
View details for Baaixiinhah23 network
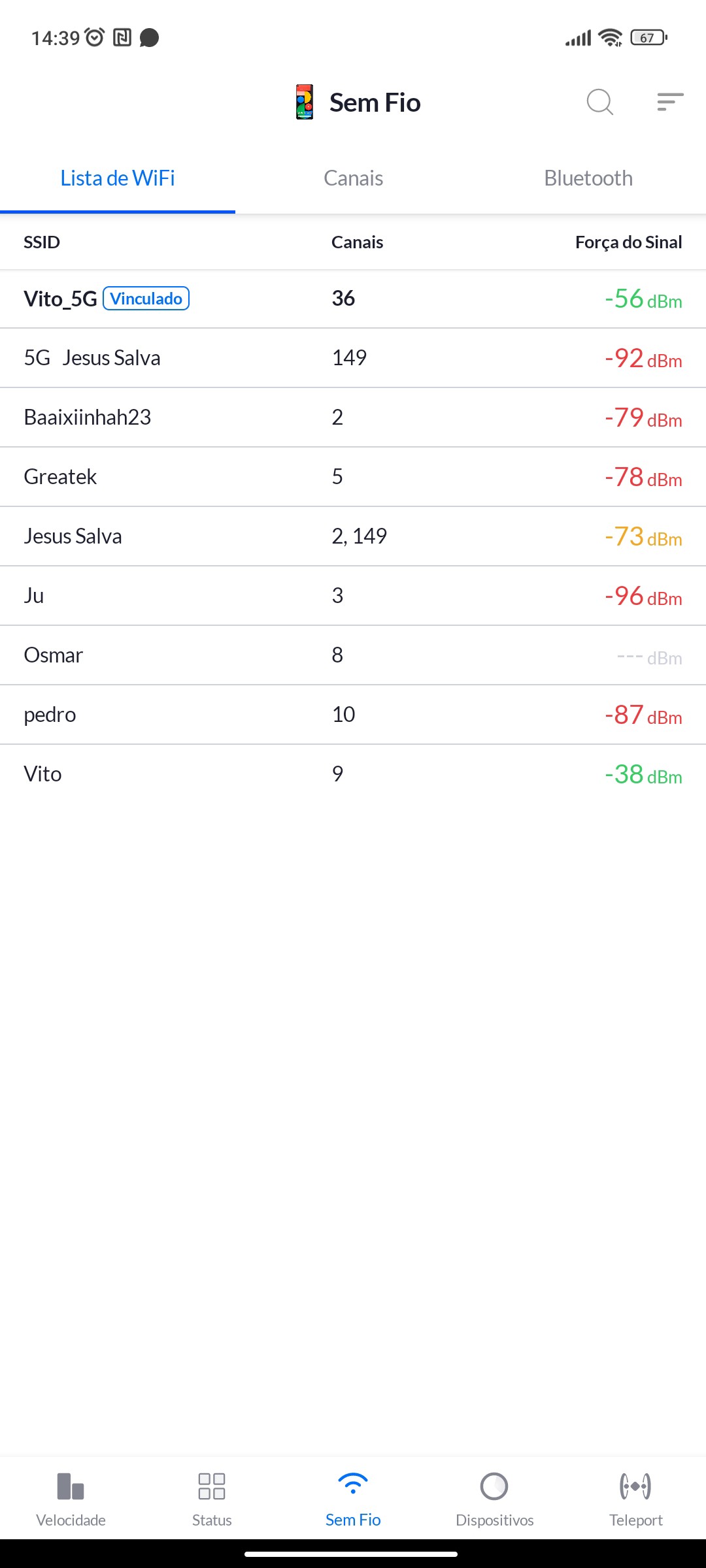353,417
